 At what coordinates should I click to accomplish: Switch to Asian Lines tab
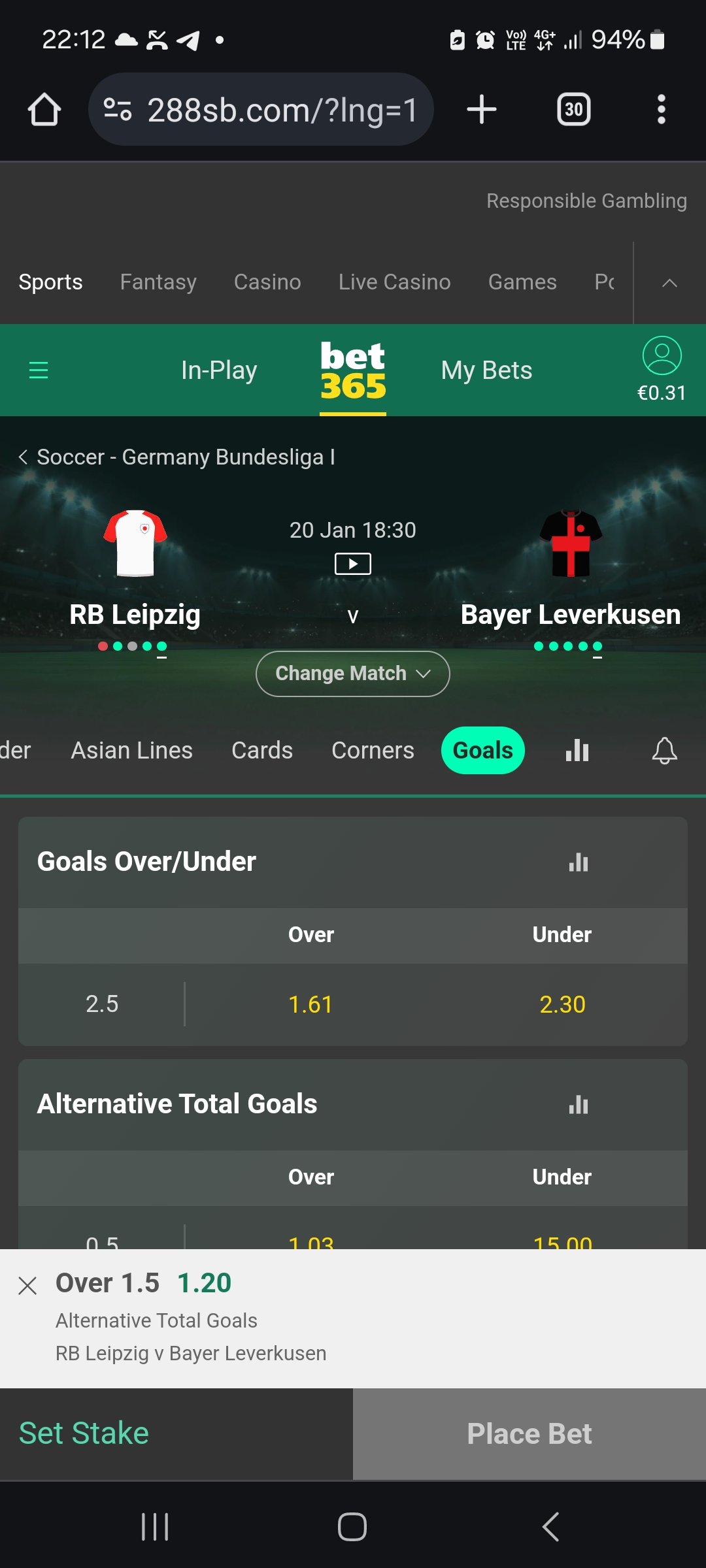pyautogui.click(x=131, y=750)
